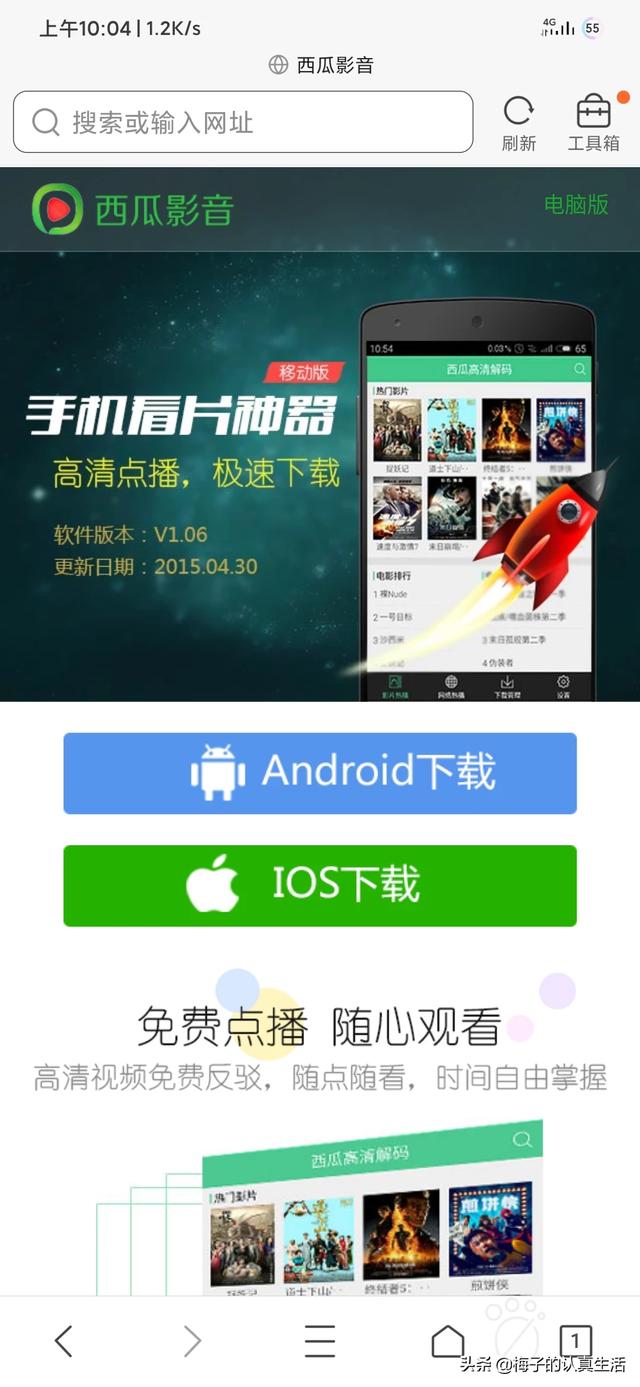Go to the browser home page
The height and width of the screenshot is (1387, 640).
click(447, 1341)
